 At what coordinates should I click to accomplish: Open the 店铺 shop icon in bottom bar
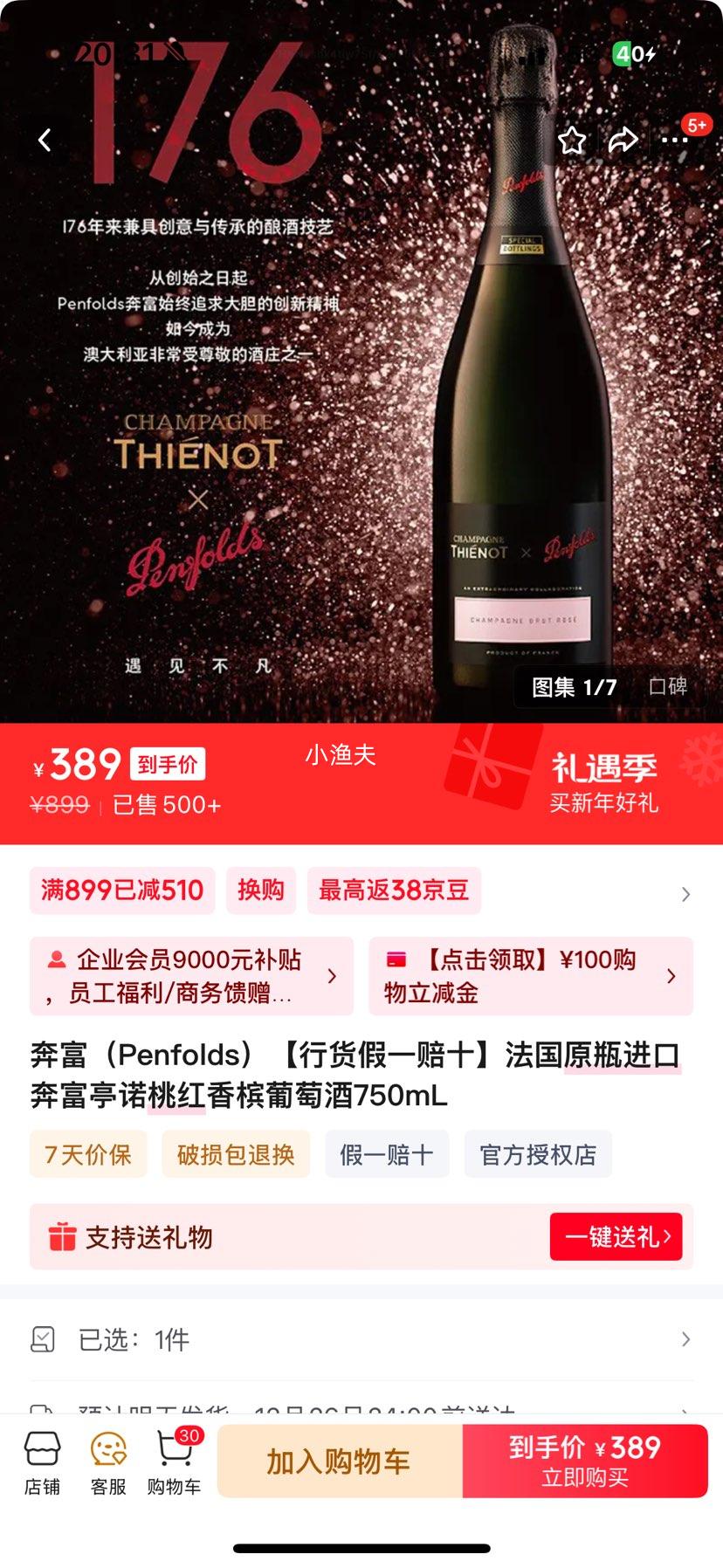(x=43, y=1461)
